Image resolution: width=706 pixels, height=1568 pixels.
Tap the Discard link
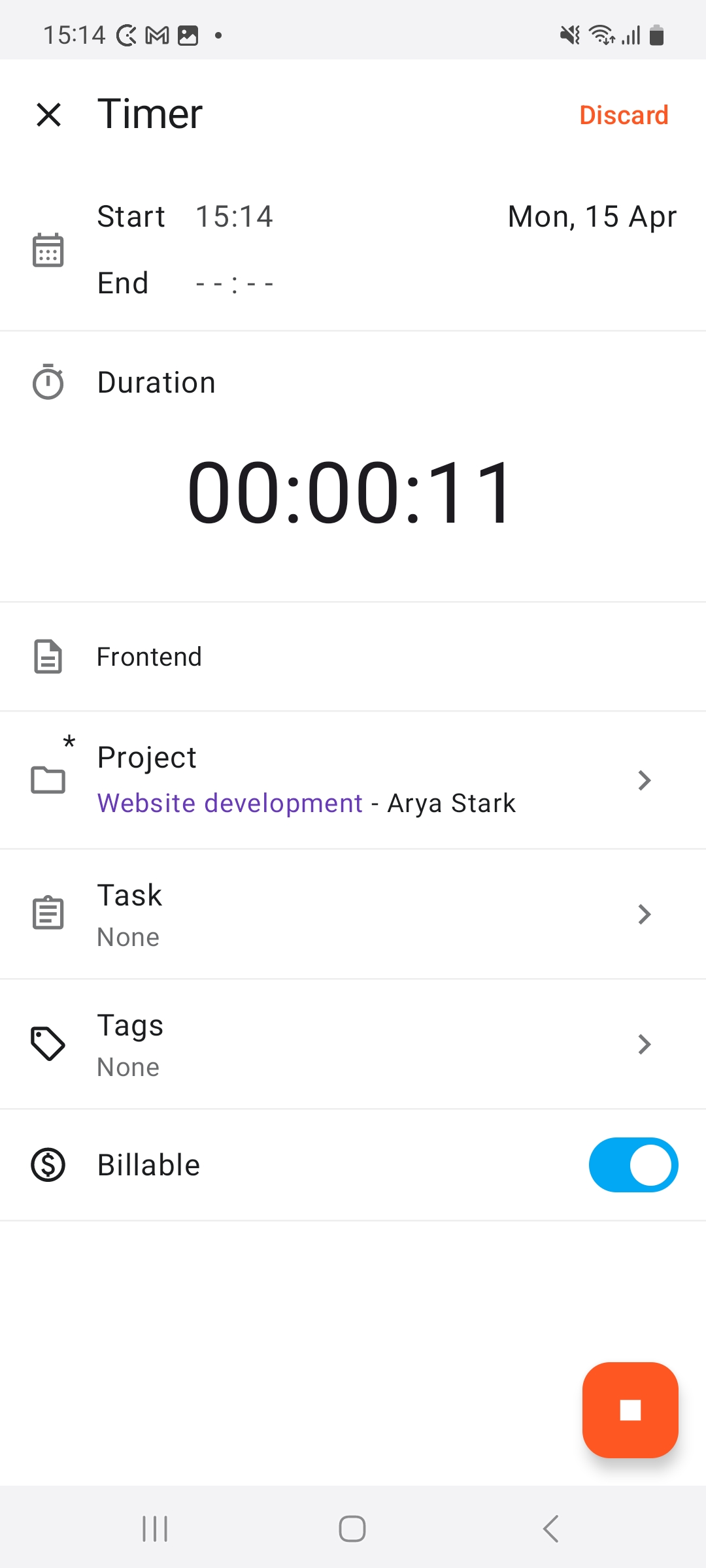coord(623,115)
